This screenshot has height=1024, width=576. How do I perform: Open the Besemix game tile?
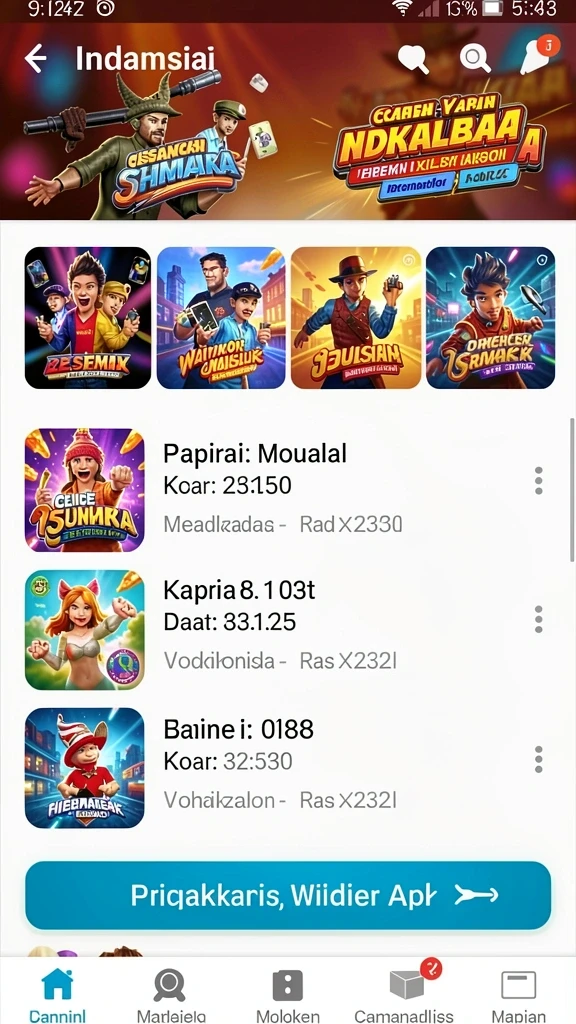click(x=88, y=318)
